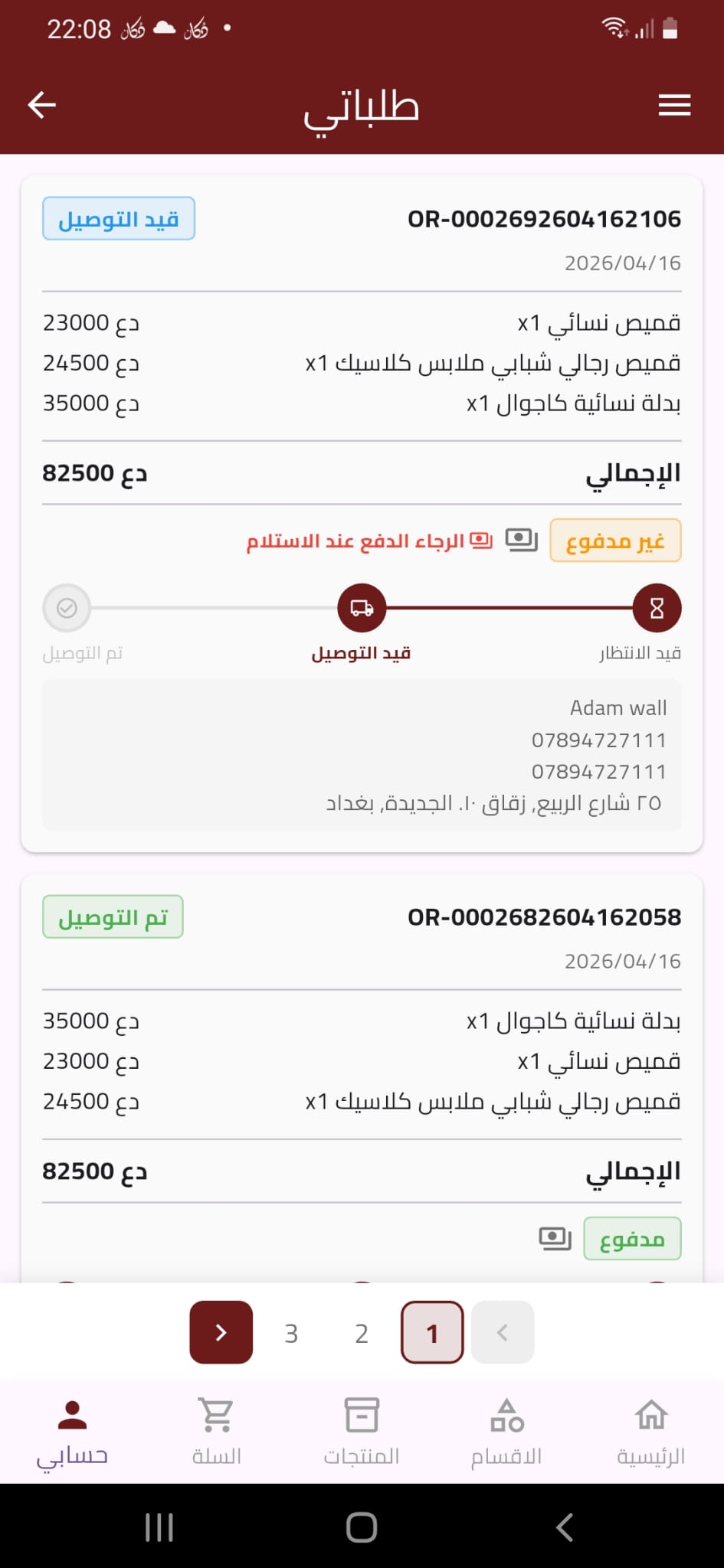Viewport: 724px width, 1568px height.
Task: Open order OR-0002692604162106 details
Action: 545,218
